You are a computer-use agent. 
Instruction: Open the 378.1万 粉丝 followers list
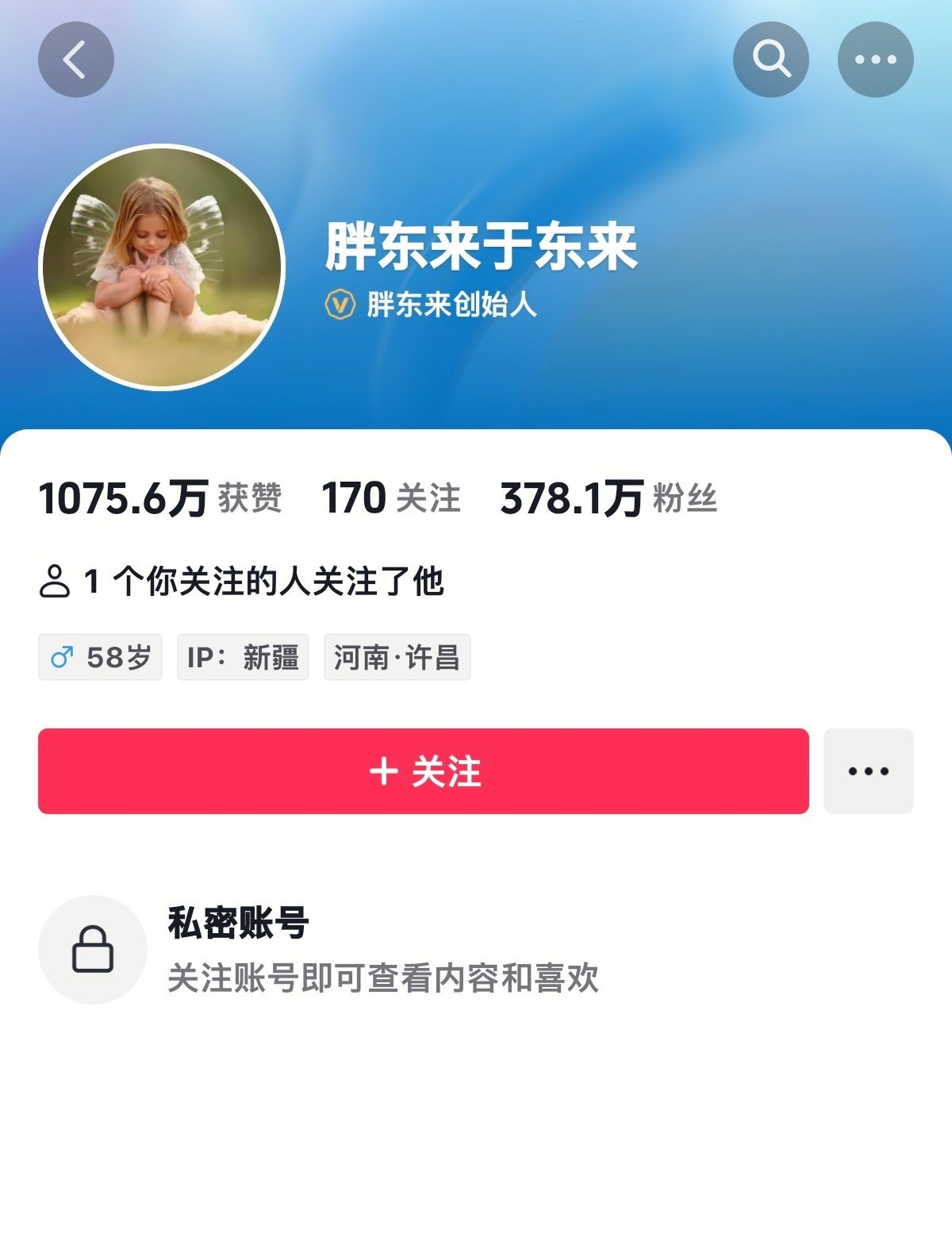(608, 498)
